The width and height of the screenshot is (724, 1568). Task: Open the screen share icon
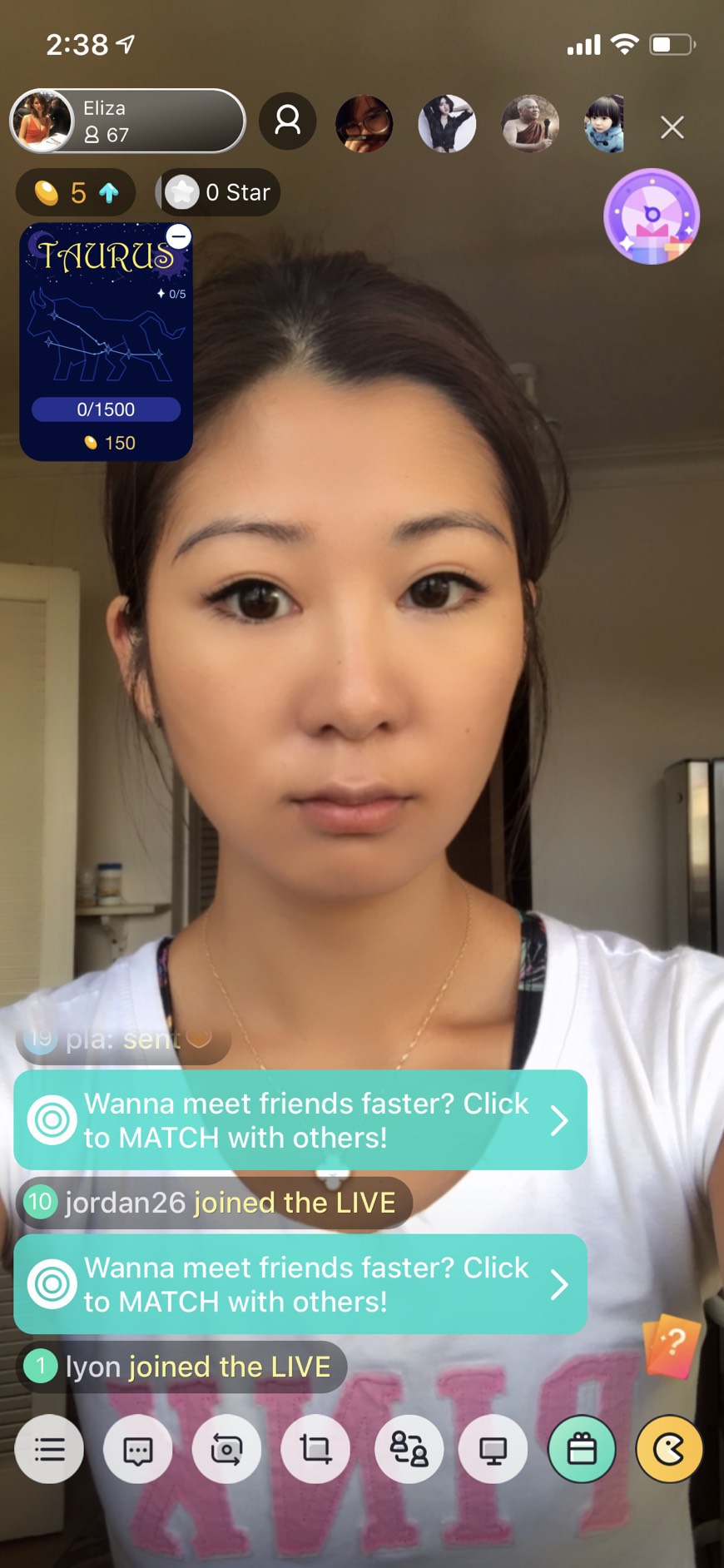(x=493, y=1449)
